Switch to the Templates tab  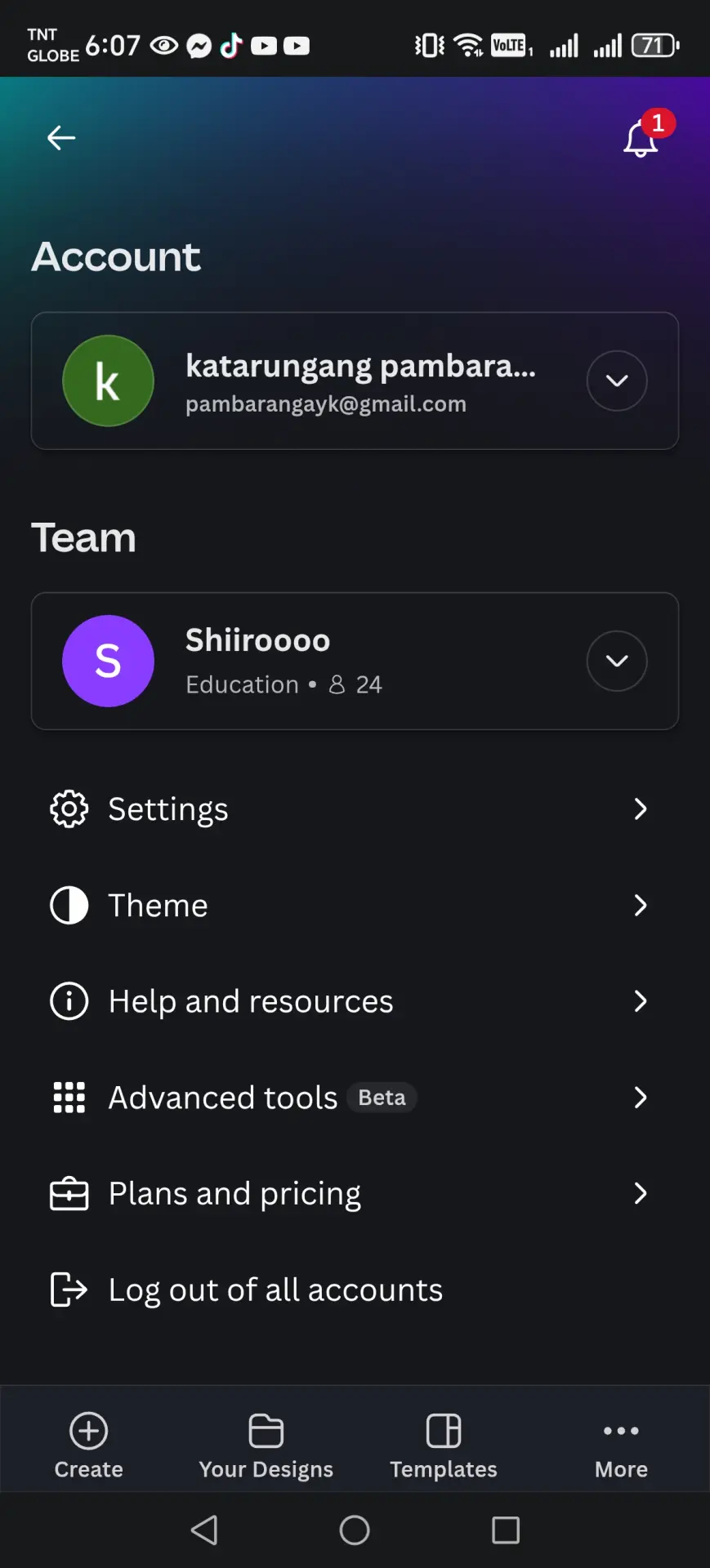[x=444, y=1445]
